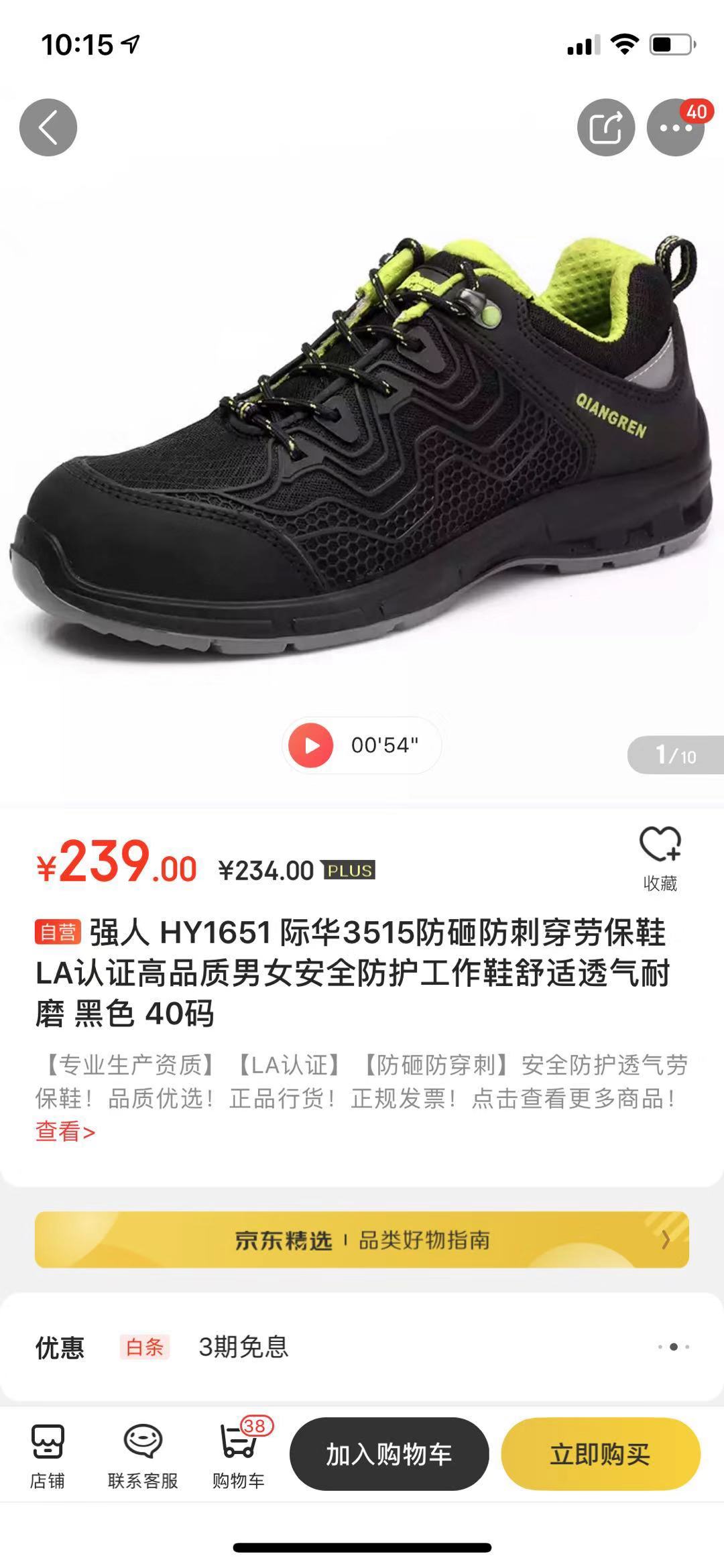Screen dimensions: 724x1568
Task: Open the 优惠 白条 3期免息 offers row
Action: [362, 1347]
